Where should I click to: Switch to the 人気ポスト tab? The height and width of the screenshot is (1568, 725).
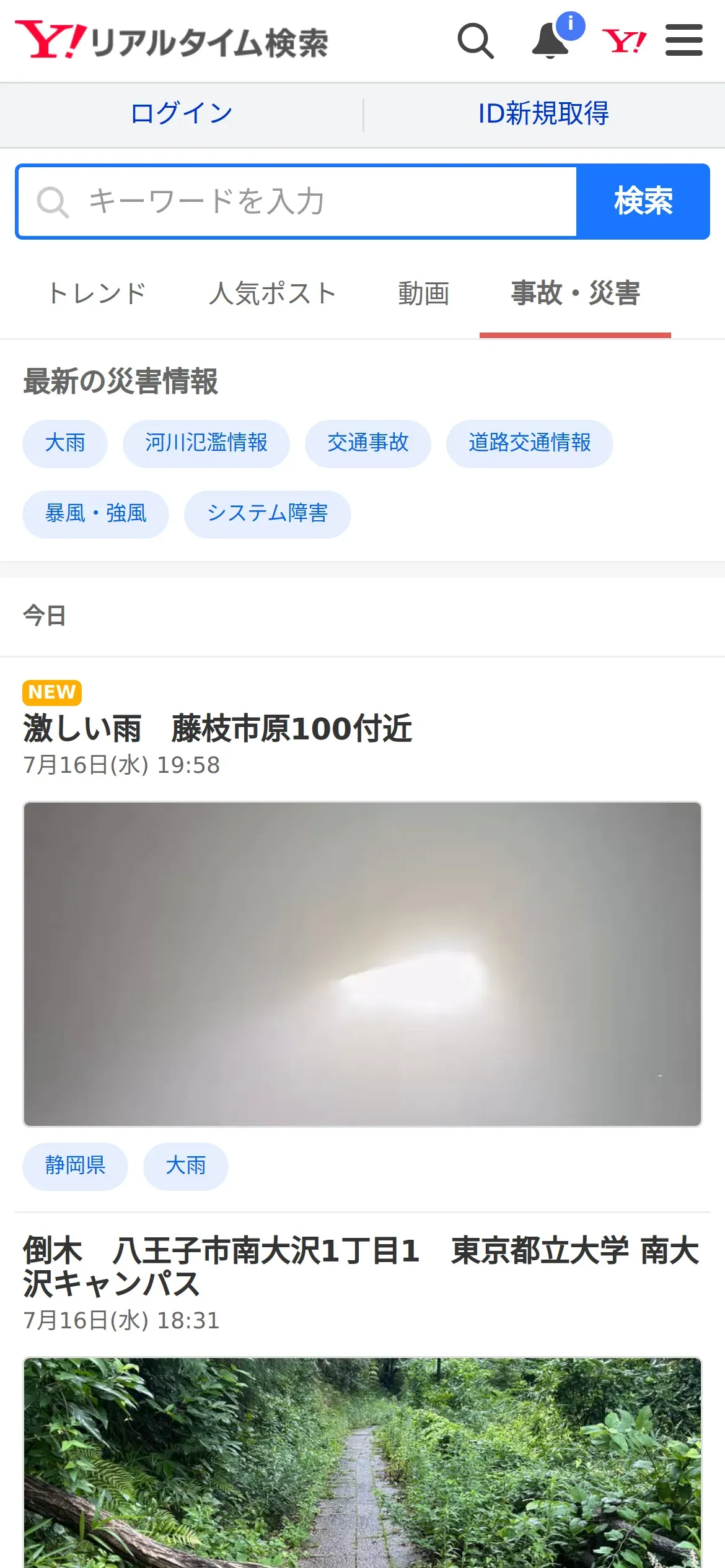[x=273, y=294]
